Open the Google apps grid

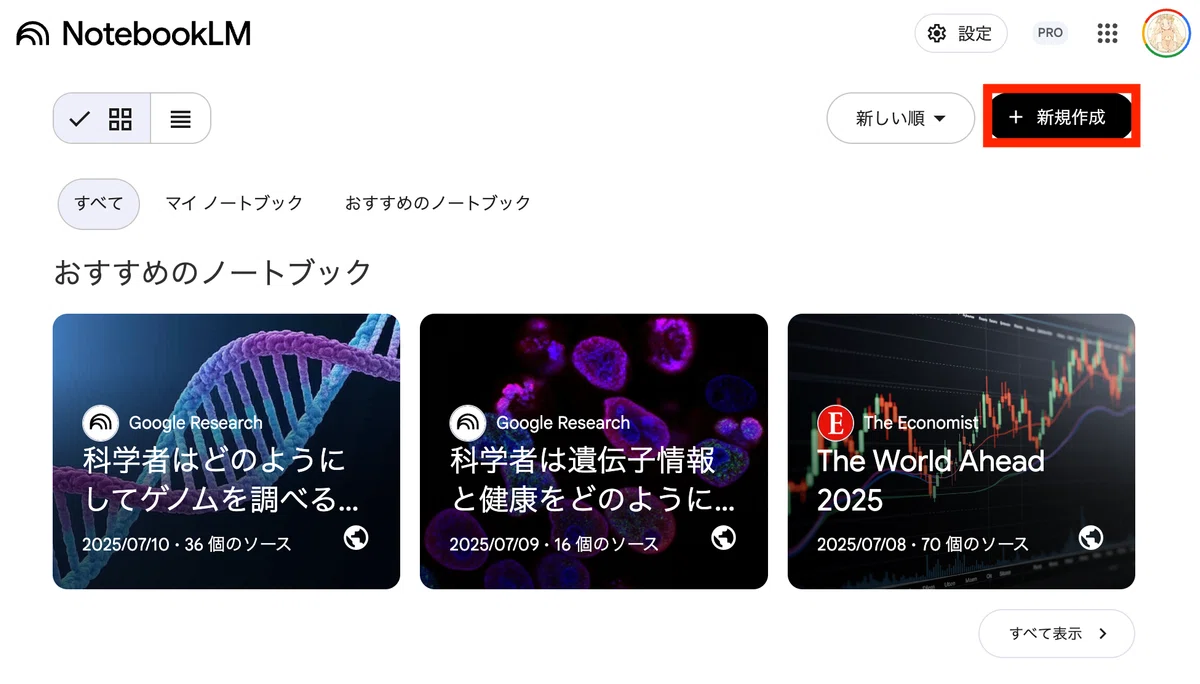coord(1107,34)
